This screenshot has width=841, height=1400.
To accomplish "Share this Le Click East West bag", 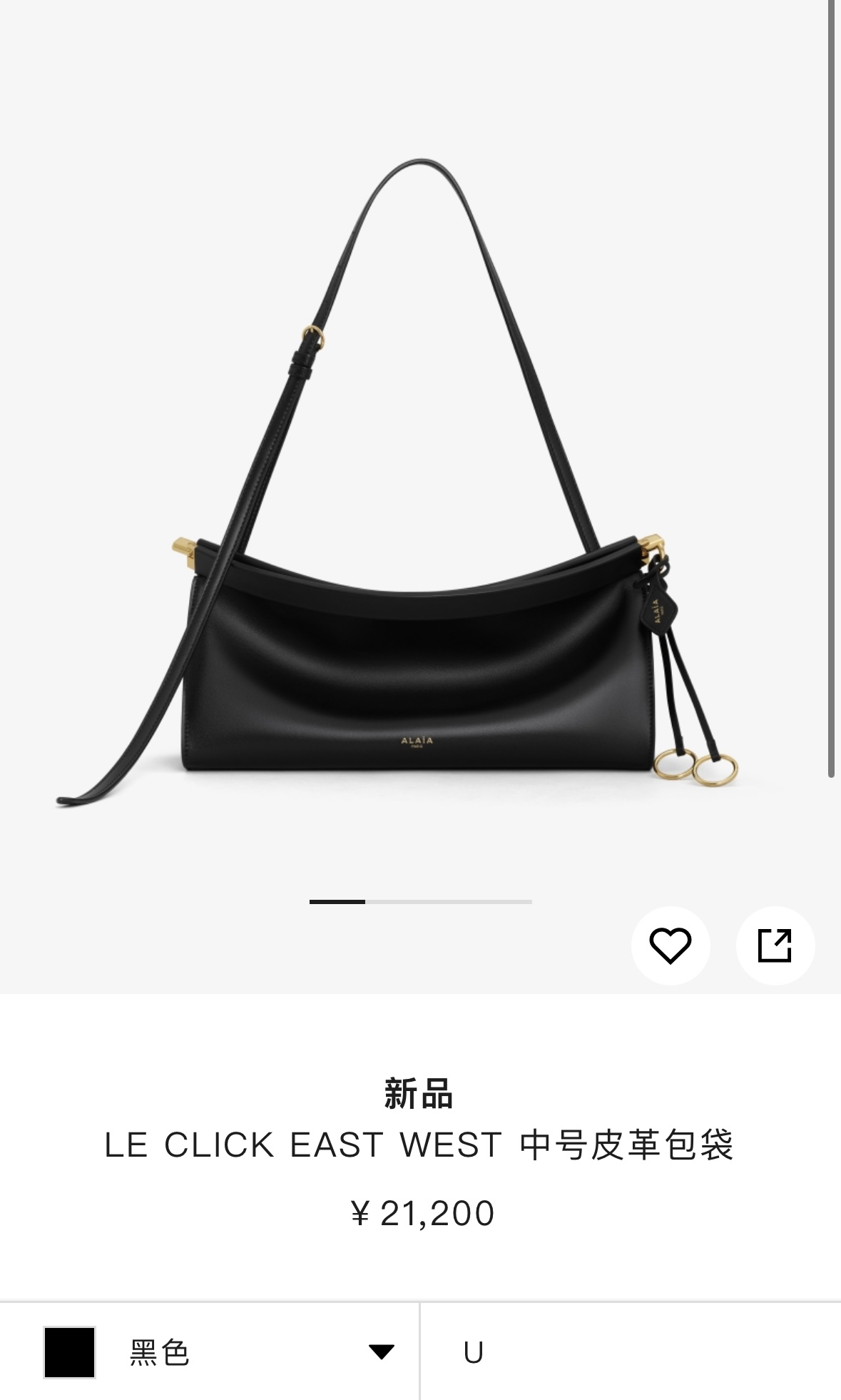I will click(x=775, y=945).
